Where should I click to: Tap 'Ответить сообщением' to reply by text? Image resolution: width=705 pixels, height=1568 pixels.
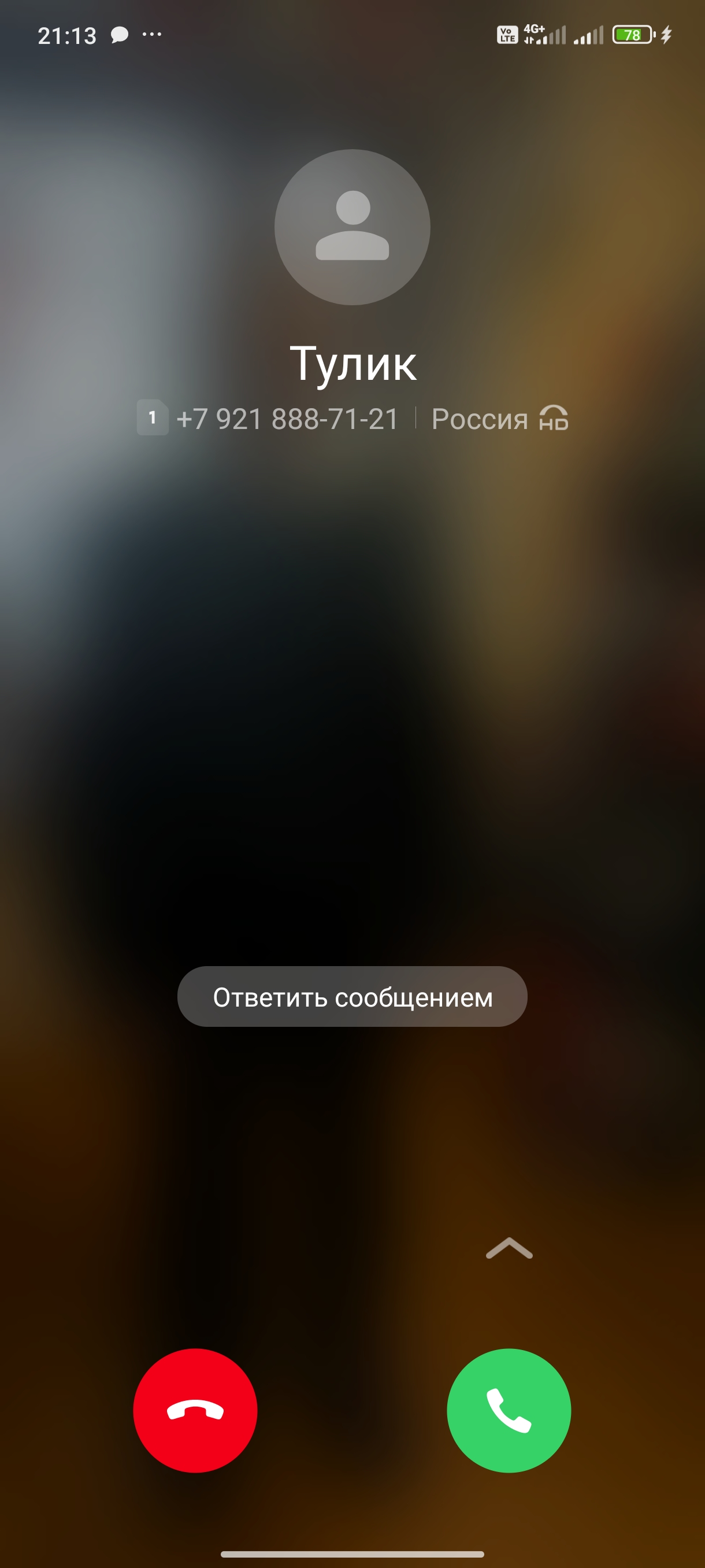tap(352, 997)
